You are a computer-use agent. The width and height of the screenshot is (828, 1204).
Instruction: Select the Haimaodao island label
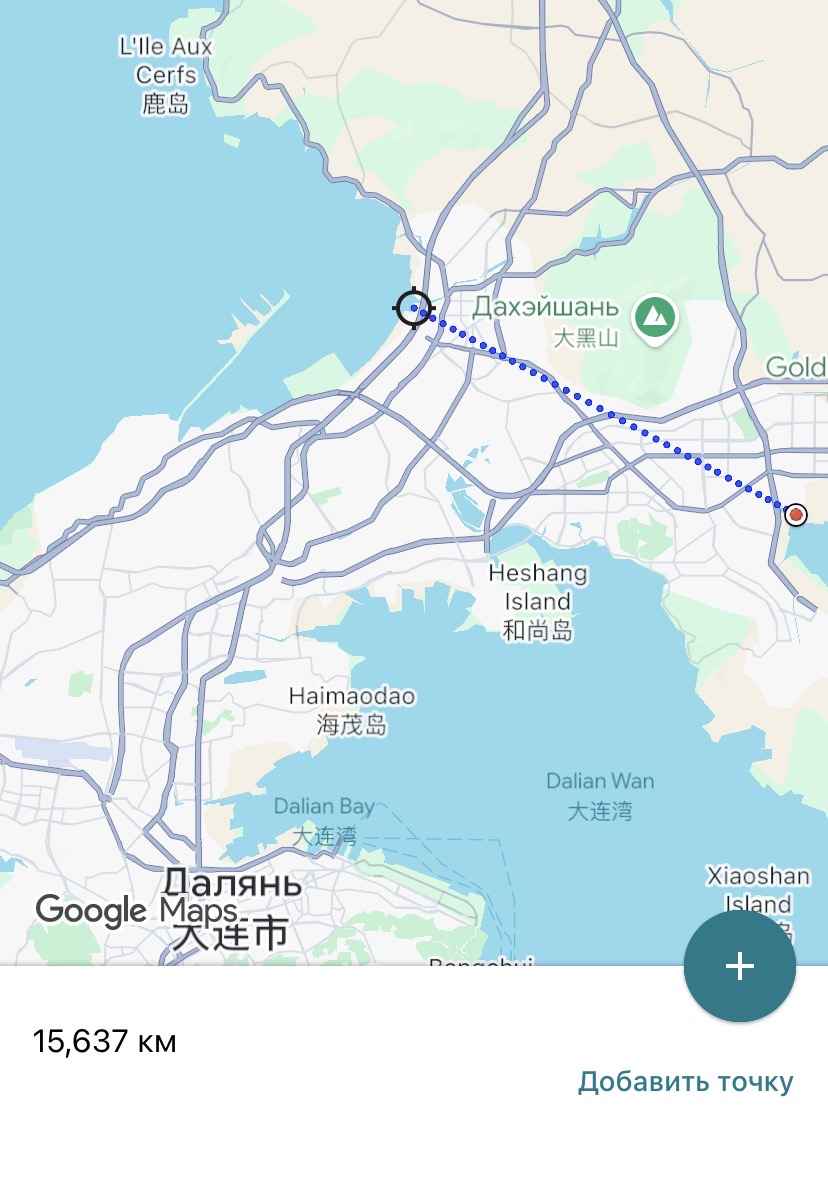pos(352,696)
